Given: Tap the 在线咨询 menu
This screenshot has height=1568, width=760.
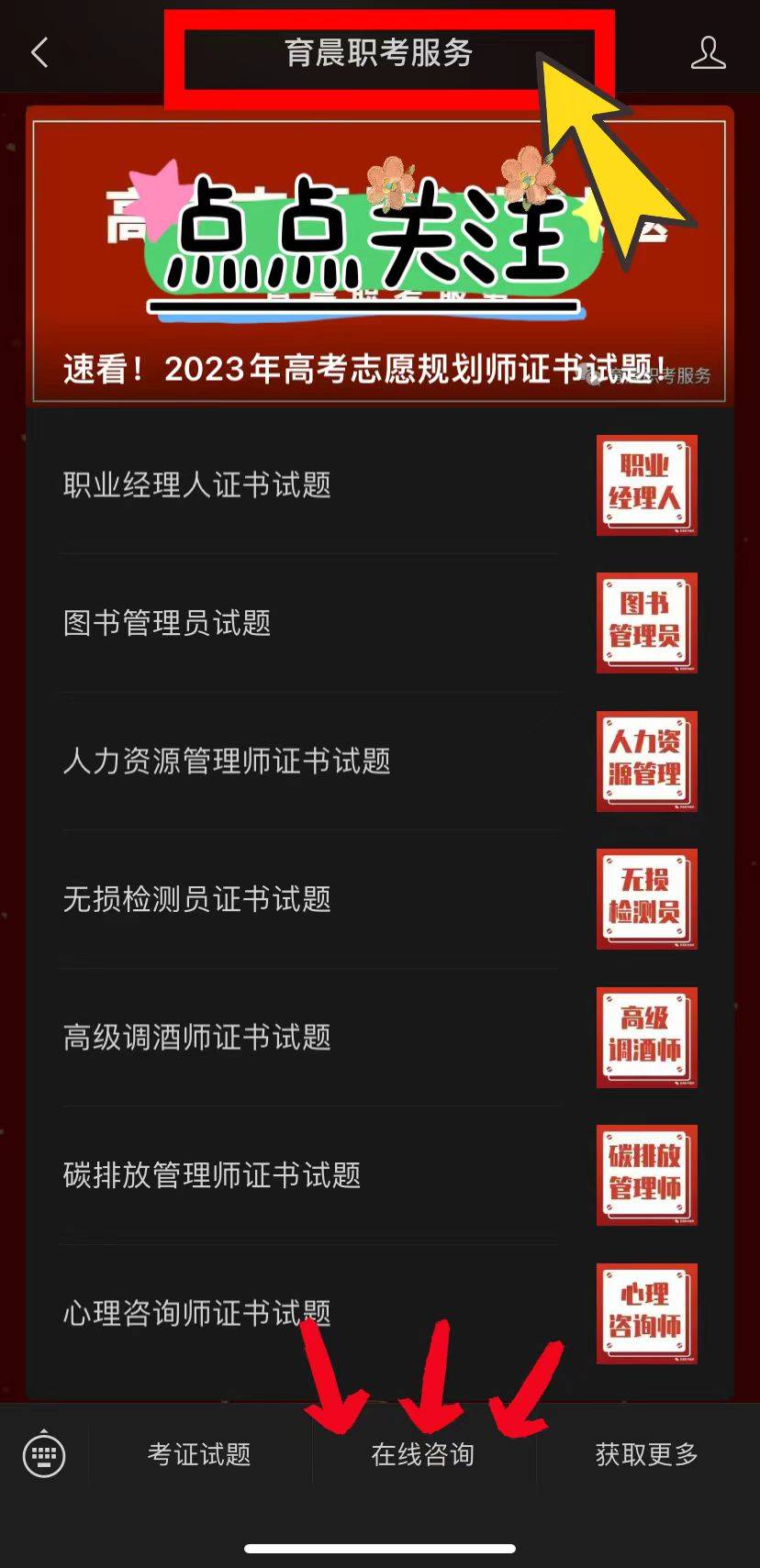Looking at the screenshot, I should [x=423, y=1454].
